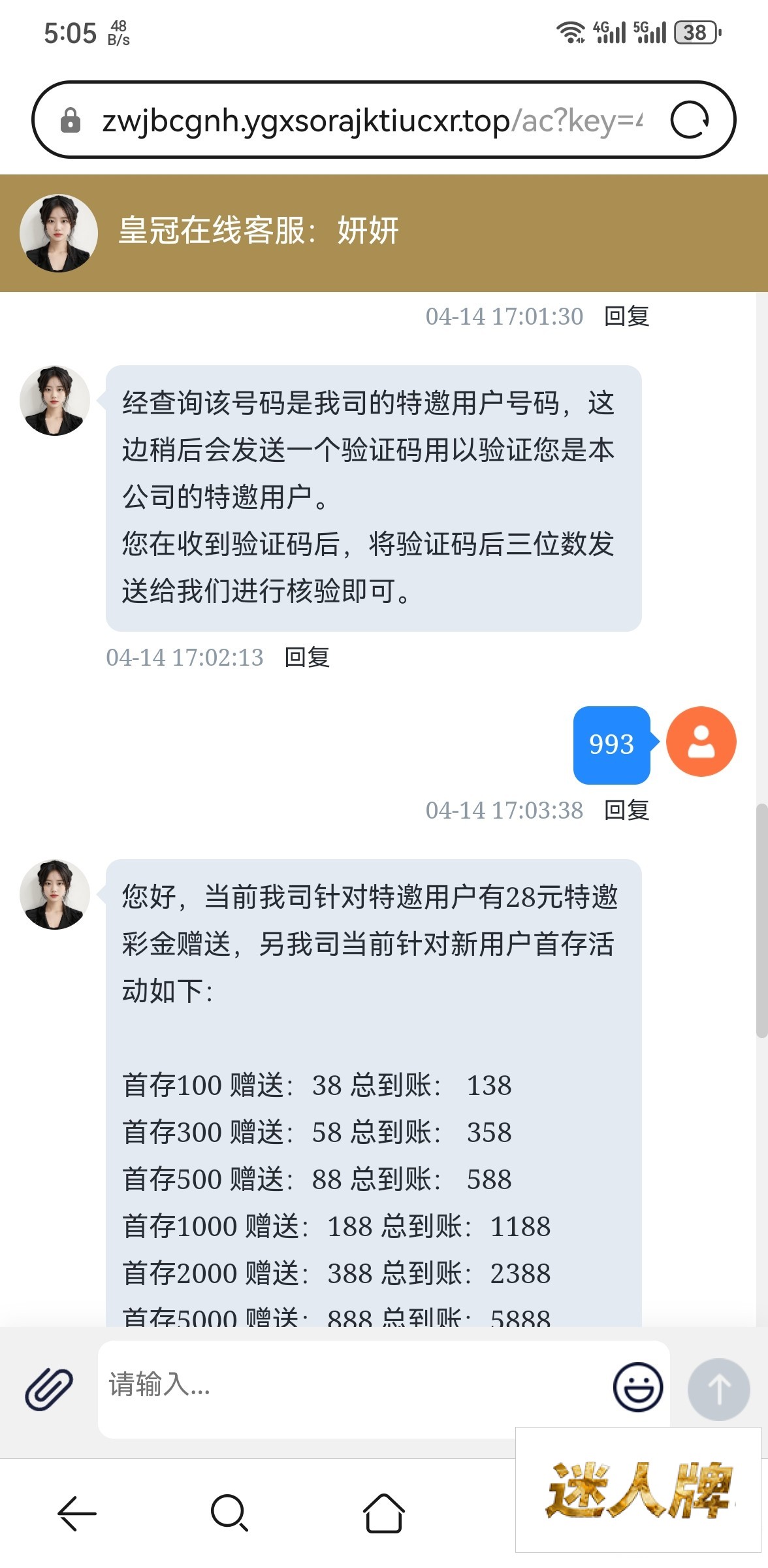Tap 回复 under the 17:02:13 message
Image resolution: width=768 pixels, height=1568 pixels.
point(307,657)
